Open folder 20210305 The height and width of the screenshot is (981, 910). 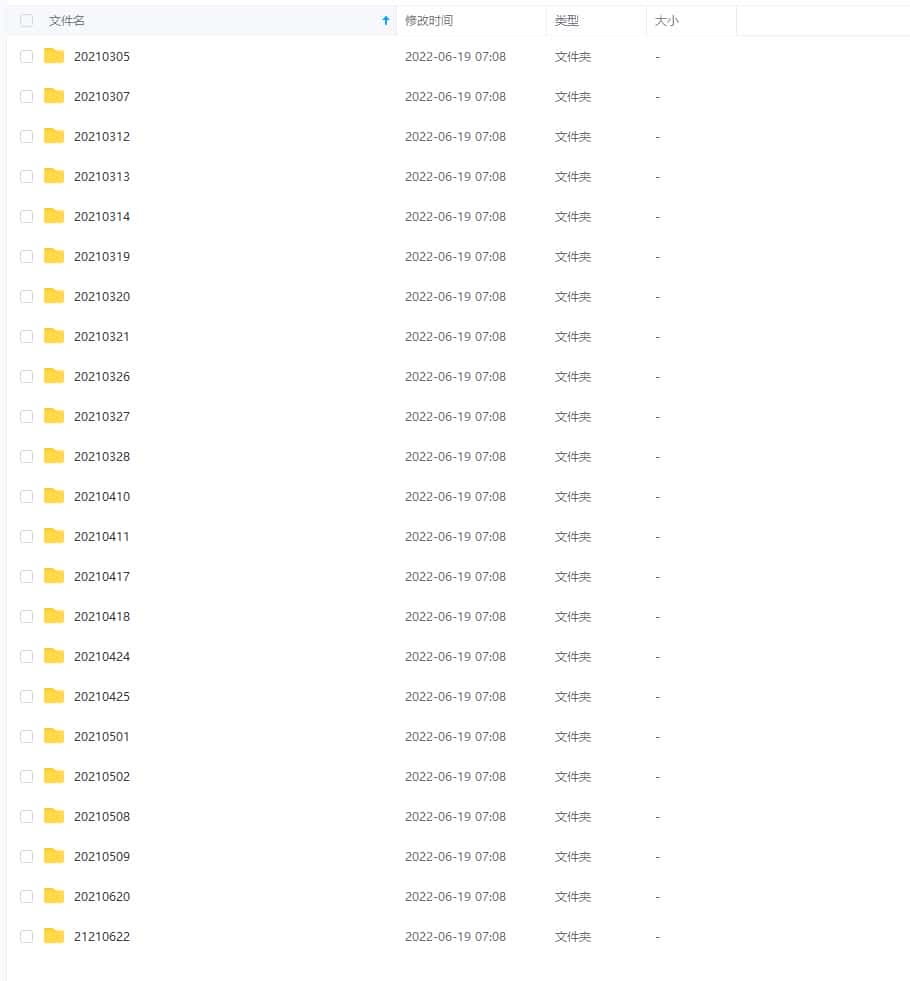click(101, 57)
